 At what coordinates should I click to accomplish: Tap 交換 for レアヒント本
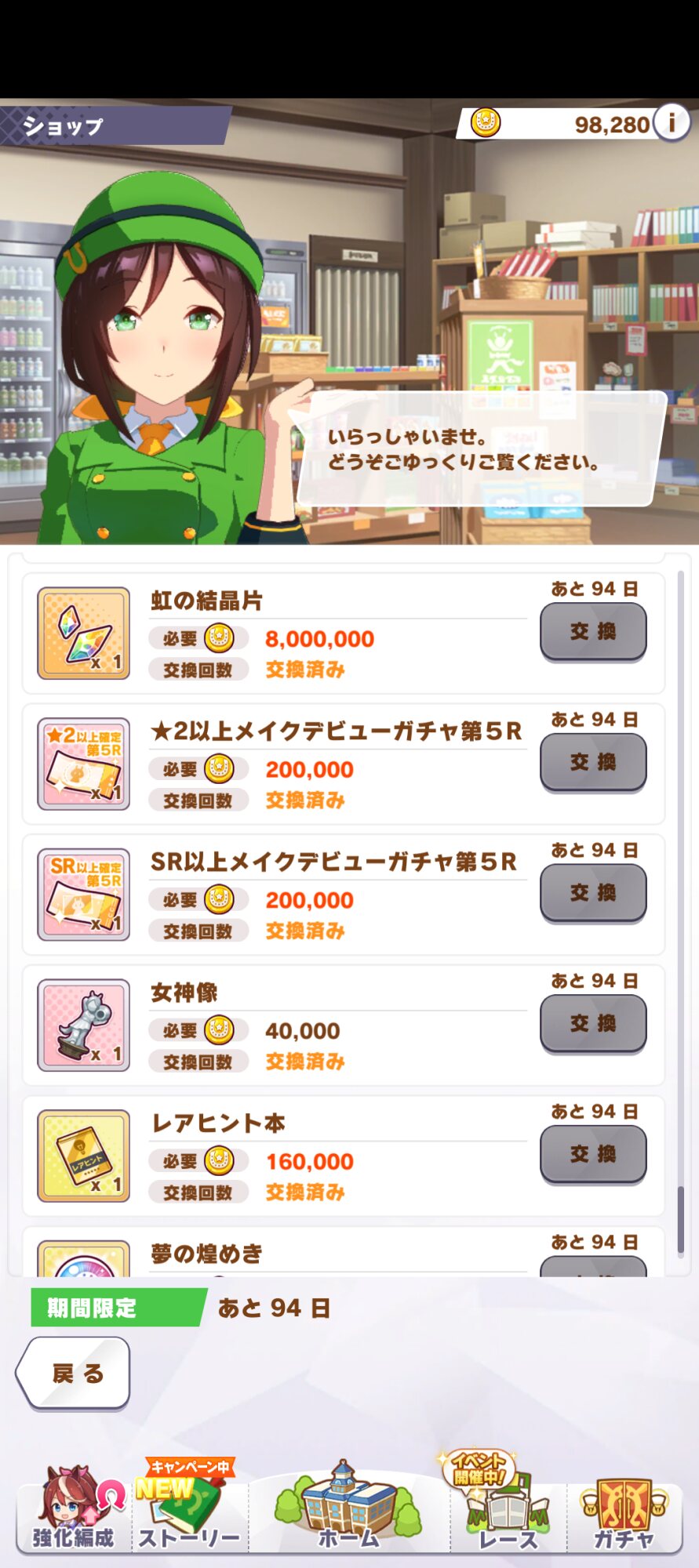[593, 1154]
